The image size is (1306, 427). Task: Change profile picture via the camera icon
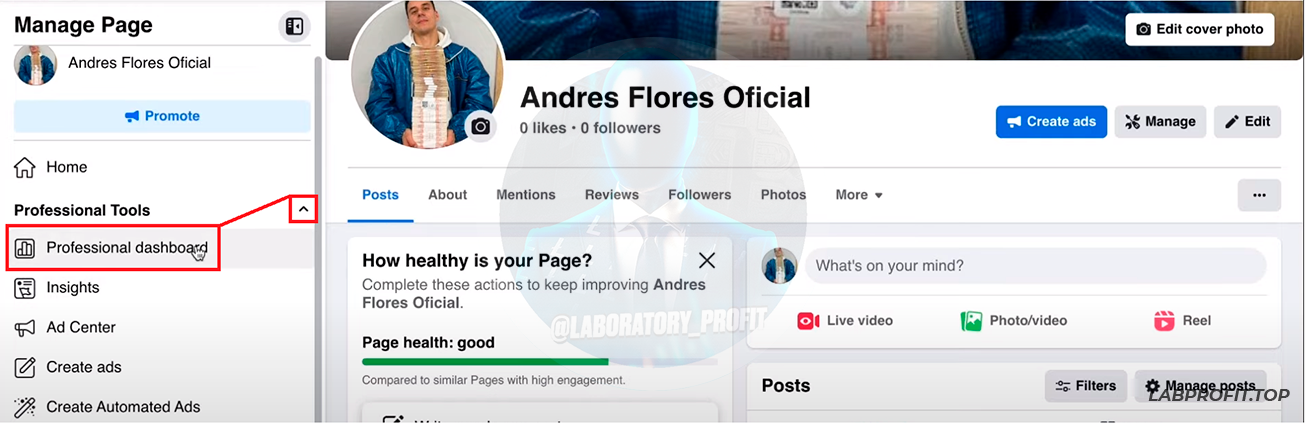[x=481, y=126]
